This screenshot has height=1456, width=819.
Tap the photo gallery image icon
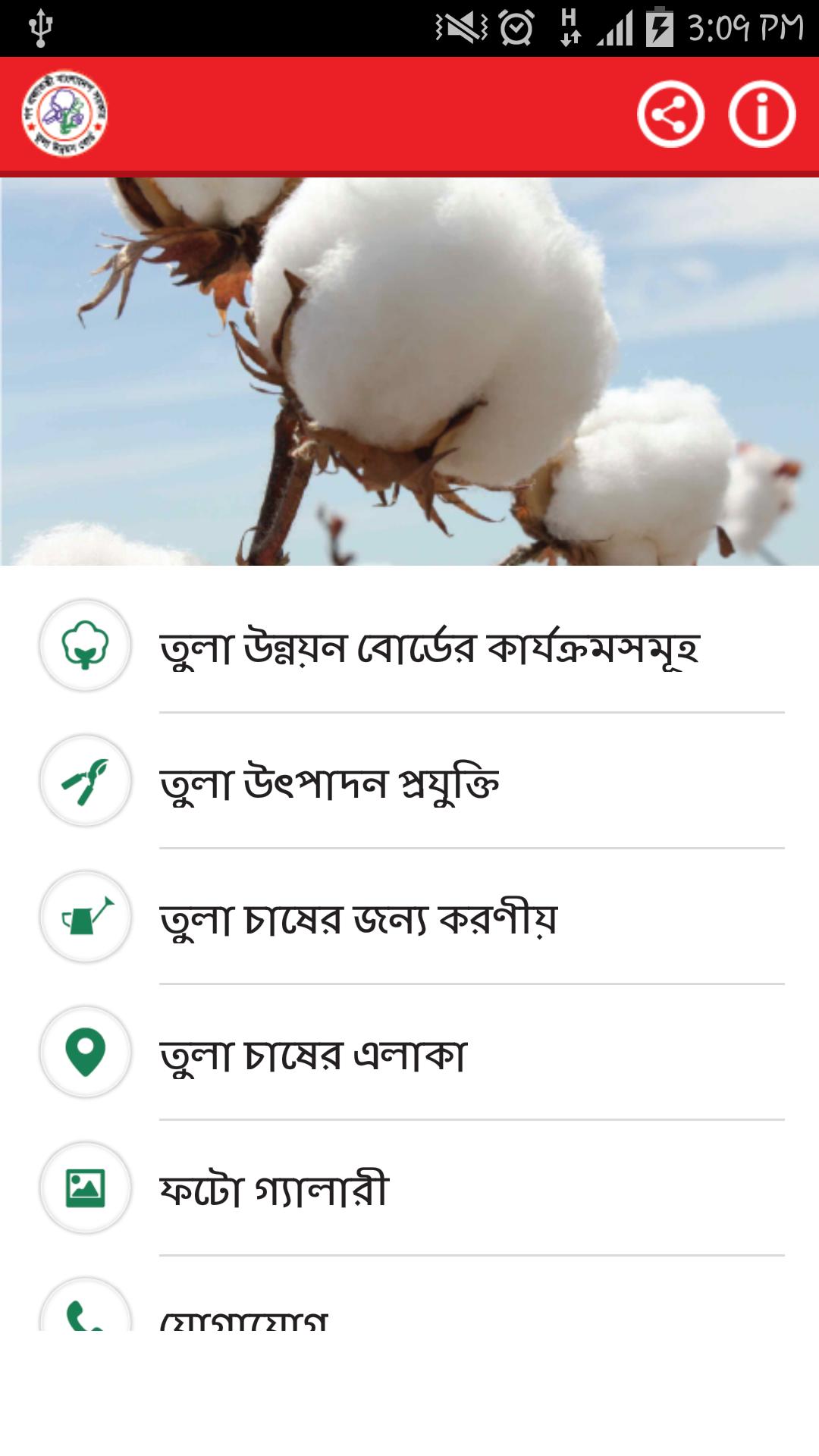[x=83, y=1185]
